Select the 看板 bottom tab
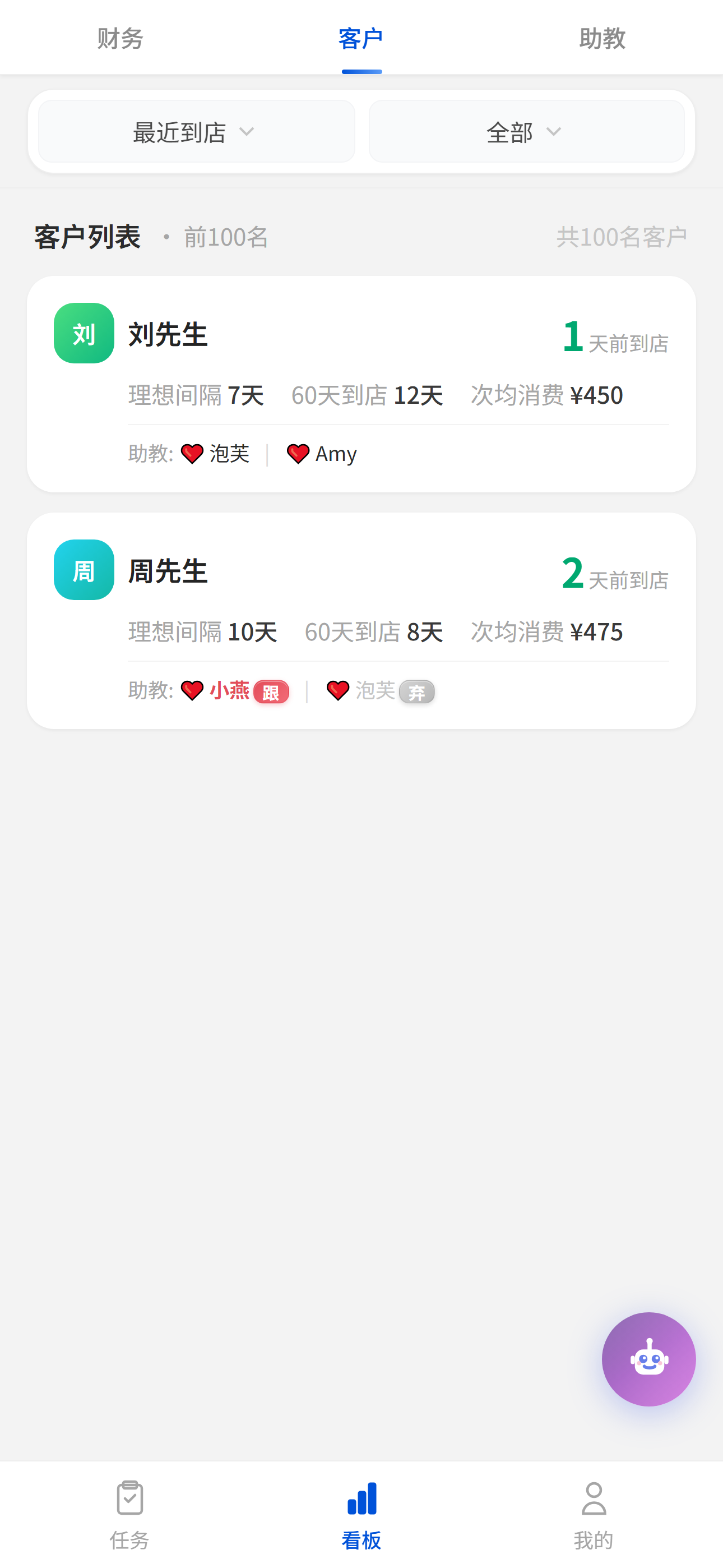 [361, 1514]
